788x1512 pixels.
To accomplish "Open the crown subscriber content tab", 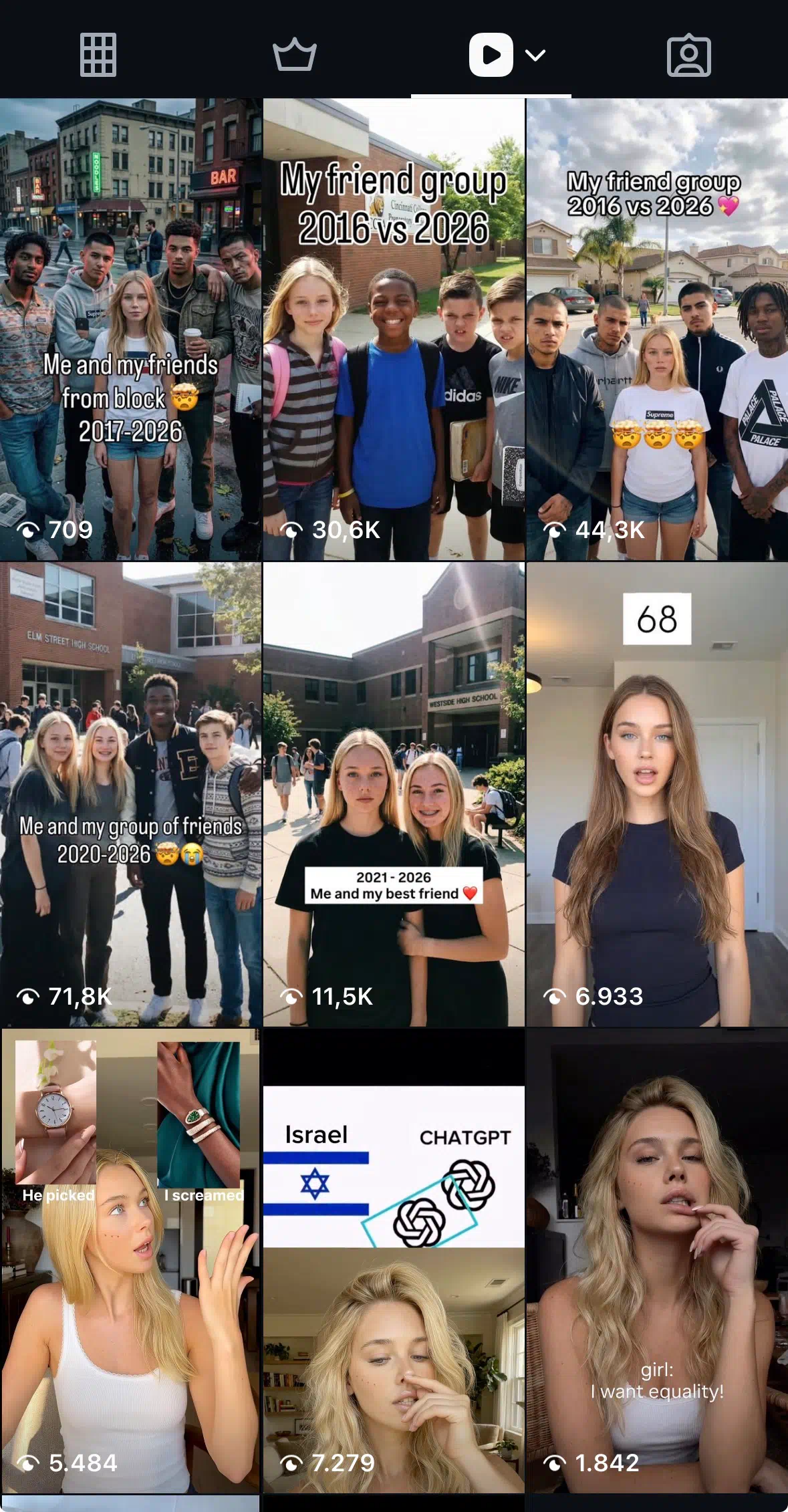I will [295, 54].
